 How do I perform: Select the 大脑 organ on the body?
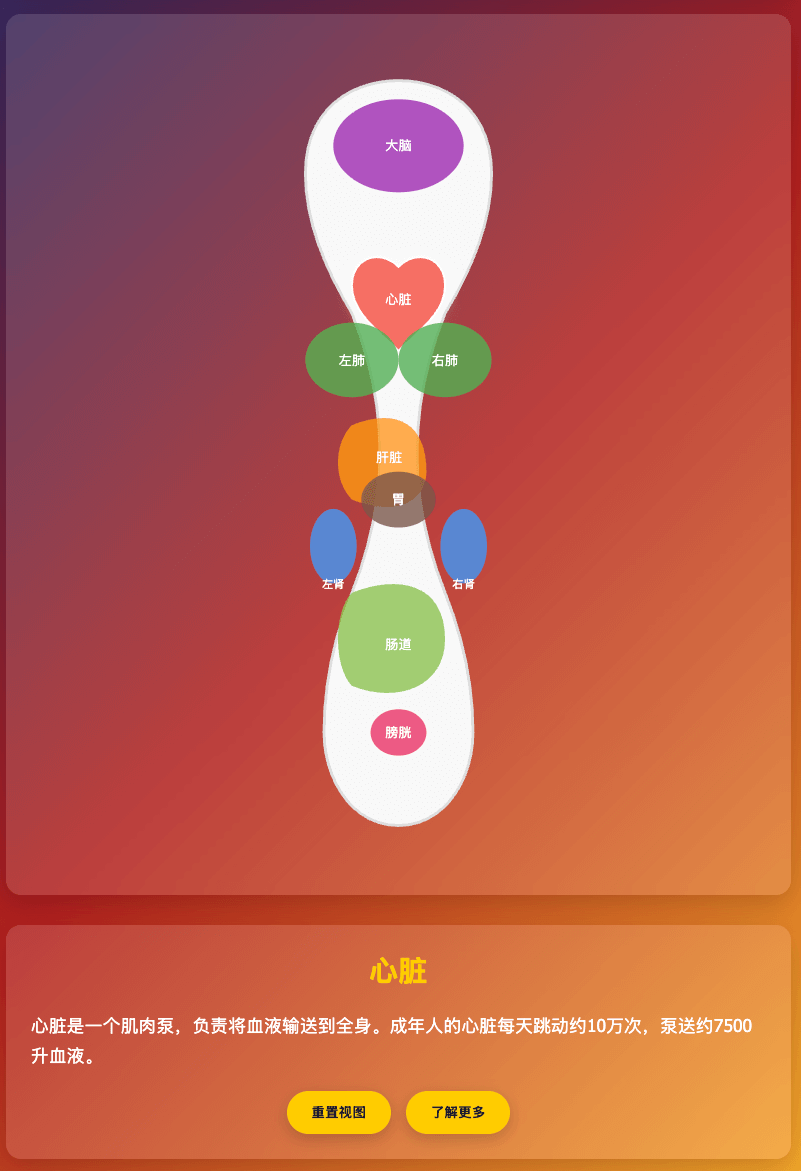click(398, 146)
